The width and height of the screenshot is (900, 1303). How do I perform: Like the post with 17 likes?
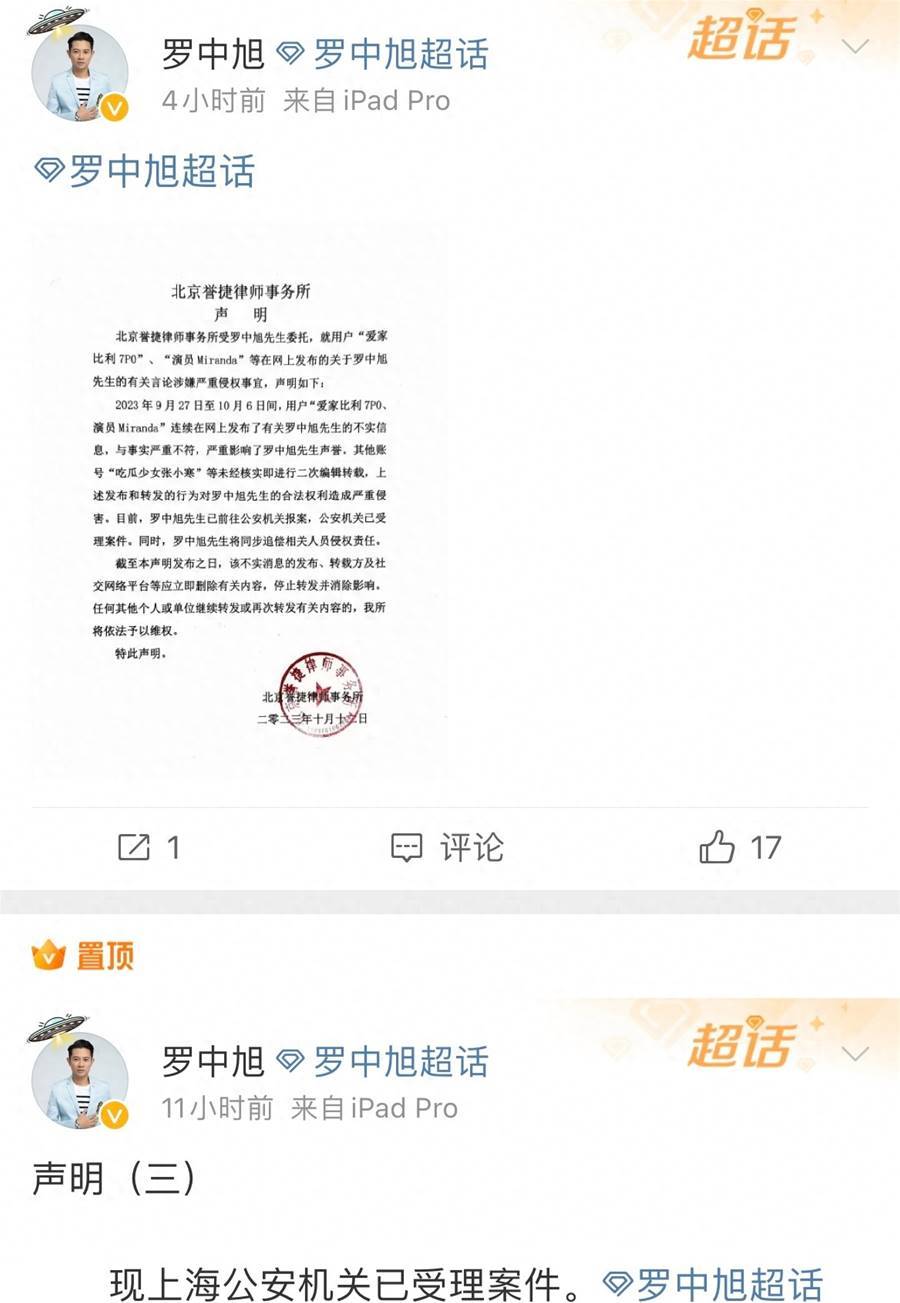coord(740,848)
